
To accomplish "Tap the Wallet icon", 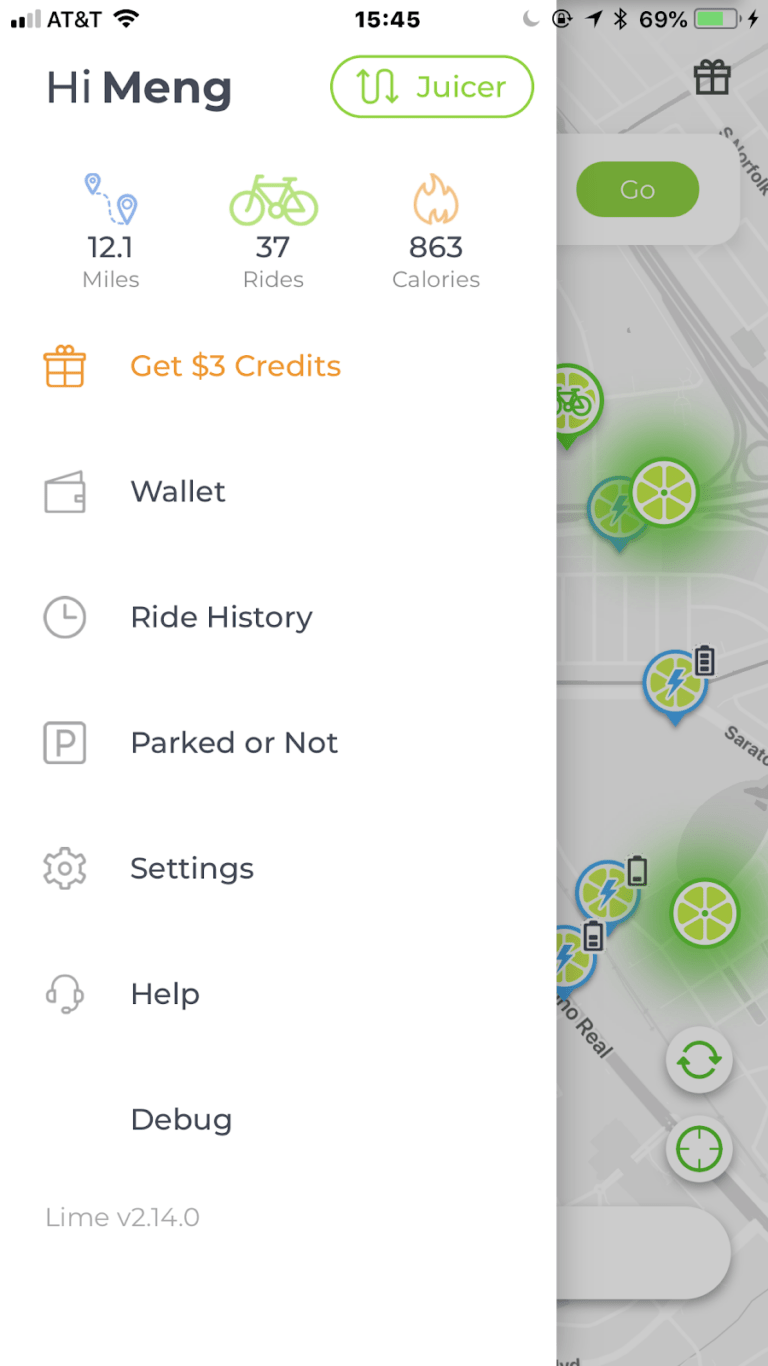I will pos(64,491).
